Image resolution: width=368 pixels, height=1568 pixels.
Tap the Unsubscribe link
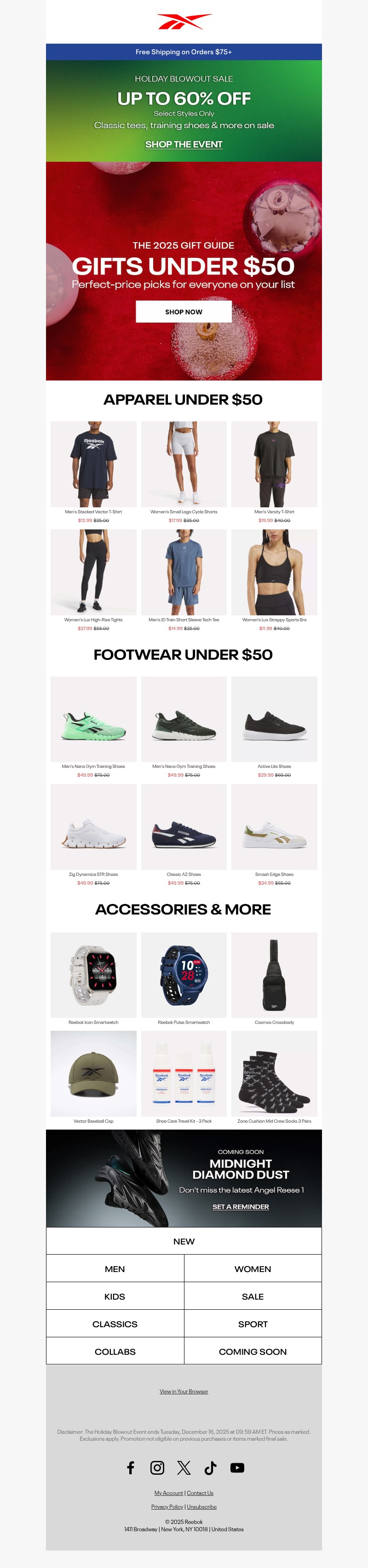[201, 1506]
